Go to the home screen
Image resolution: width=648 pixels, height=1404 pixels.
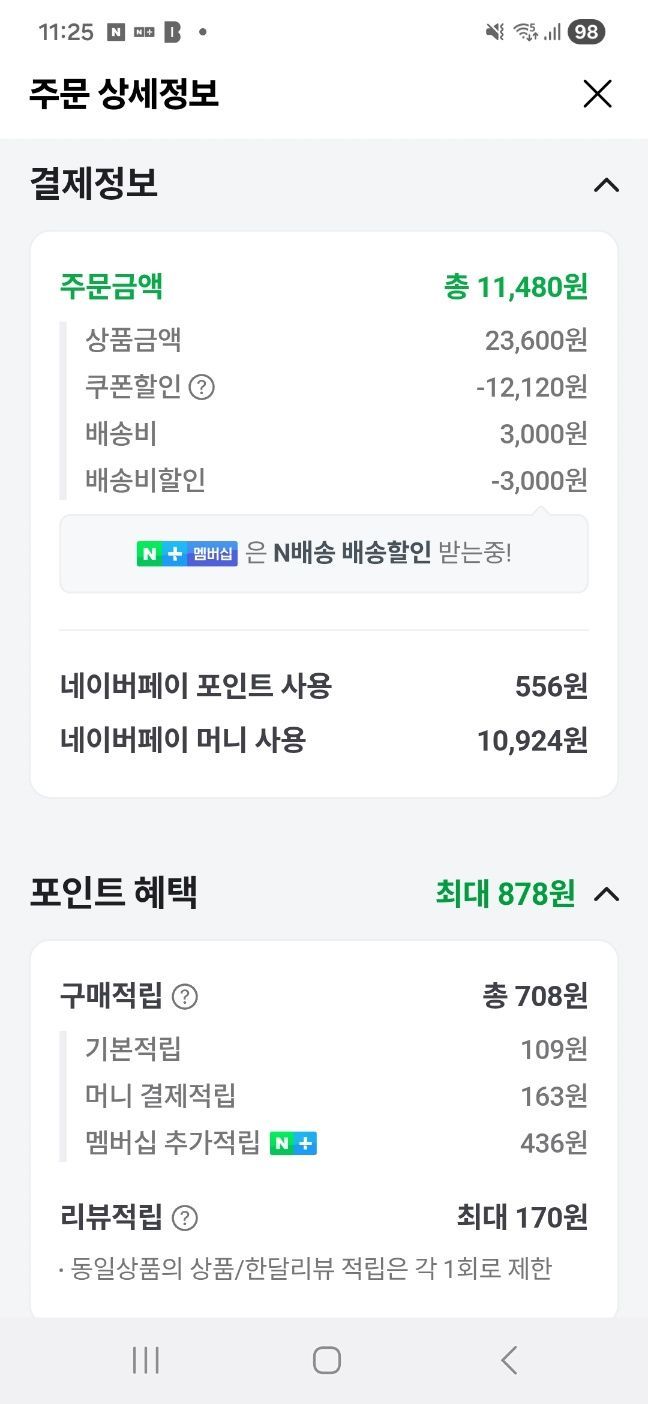326,1360
